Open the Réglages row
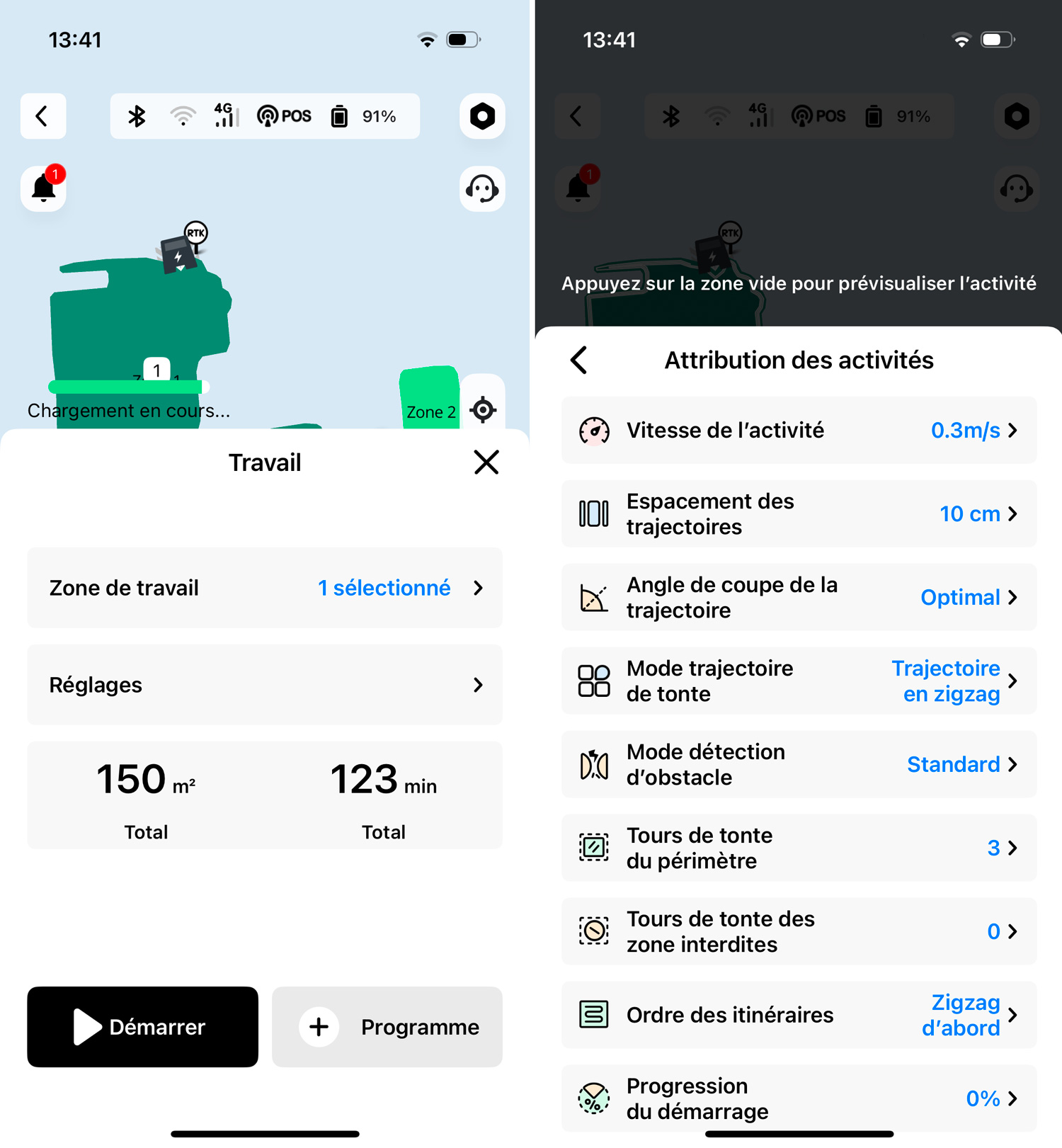The width and height of the screenshot is (1062, 1148). coord(265,685)
